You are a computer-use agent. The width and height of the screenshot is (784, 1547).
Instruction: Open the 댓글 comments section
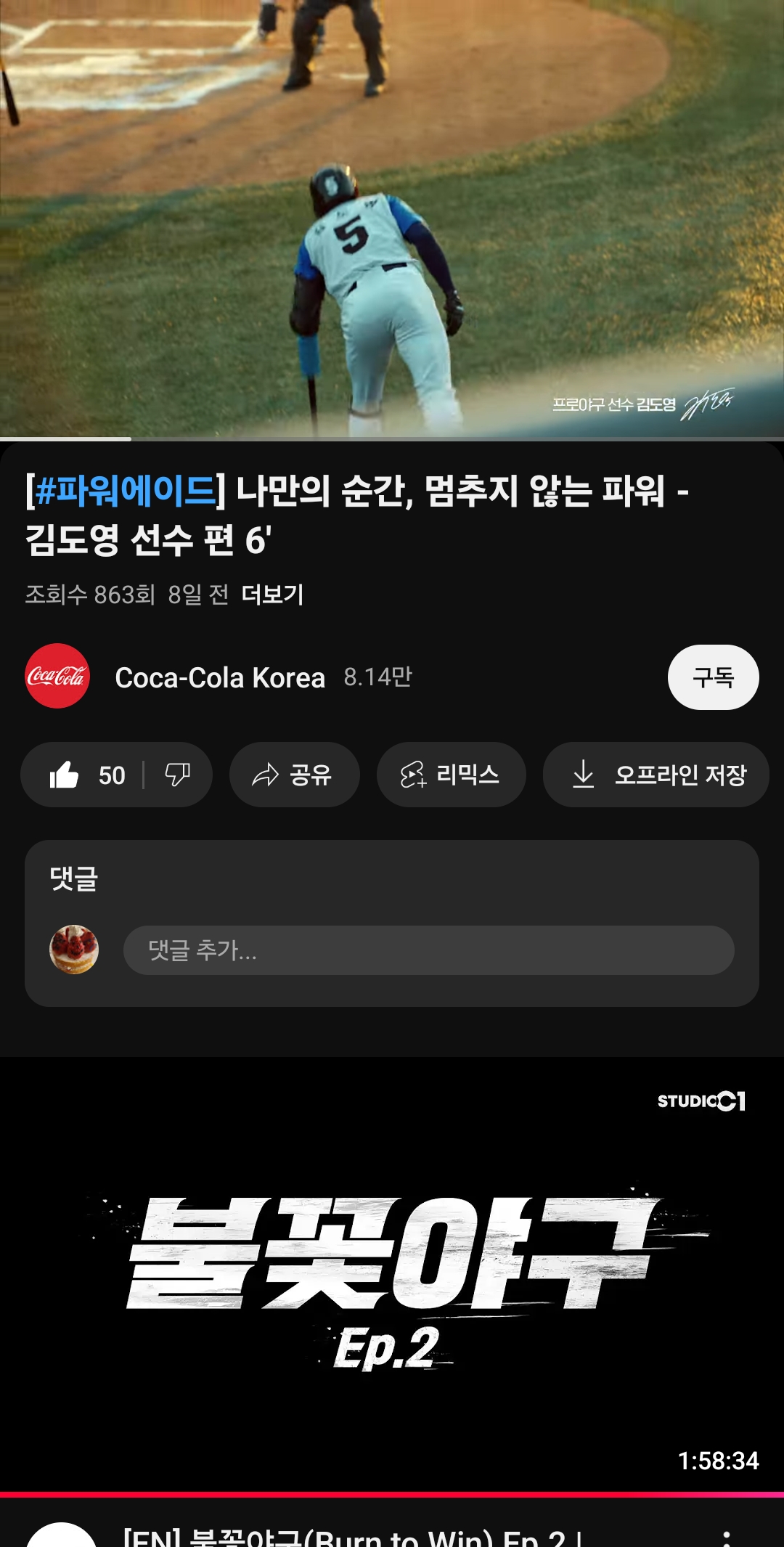coord(392,879)
